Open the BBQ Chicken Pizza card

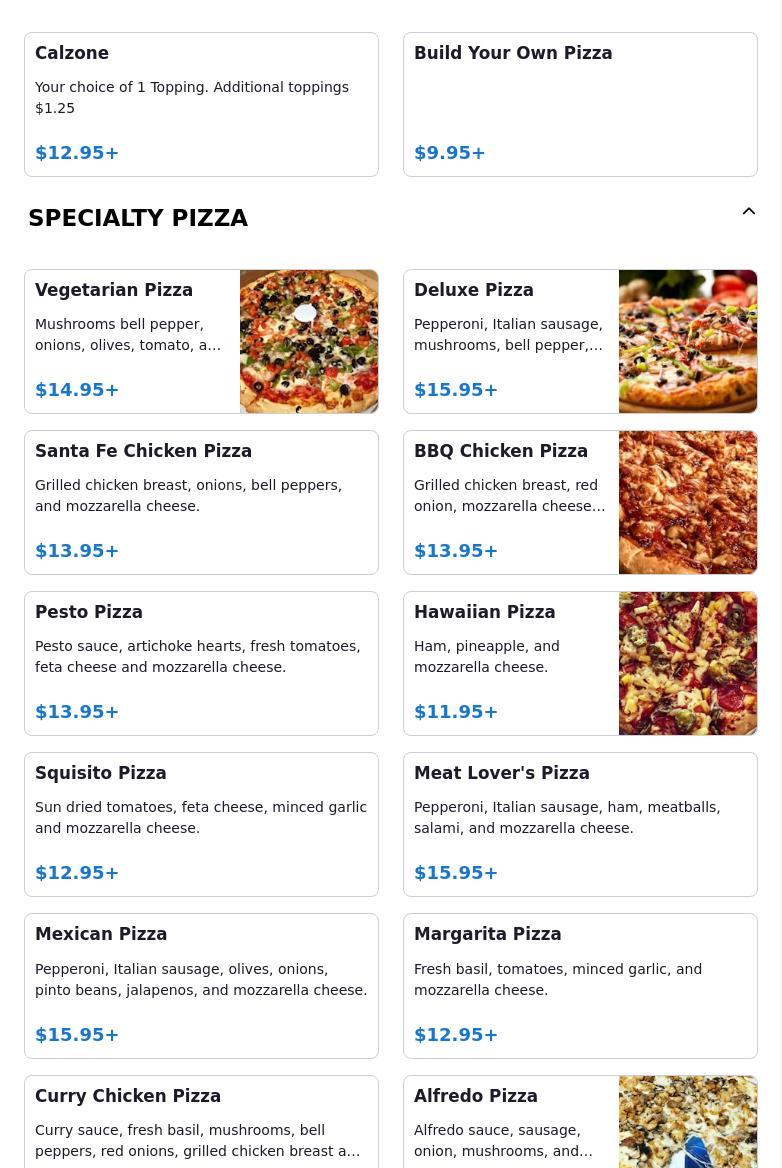coord(580,502)
